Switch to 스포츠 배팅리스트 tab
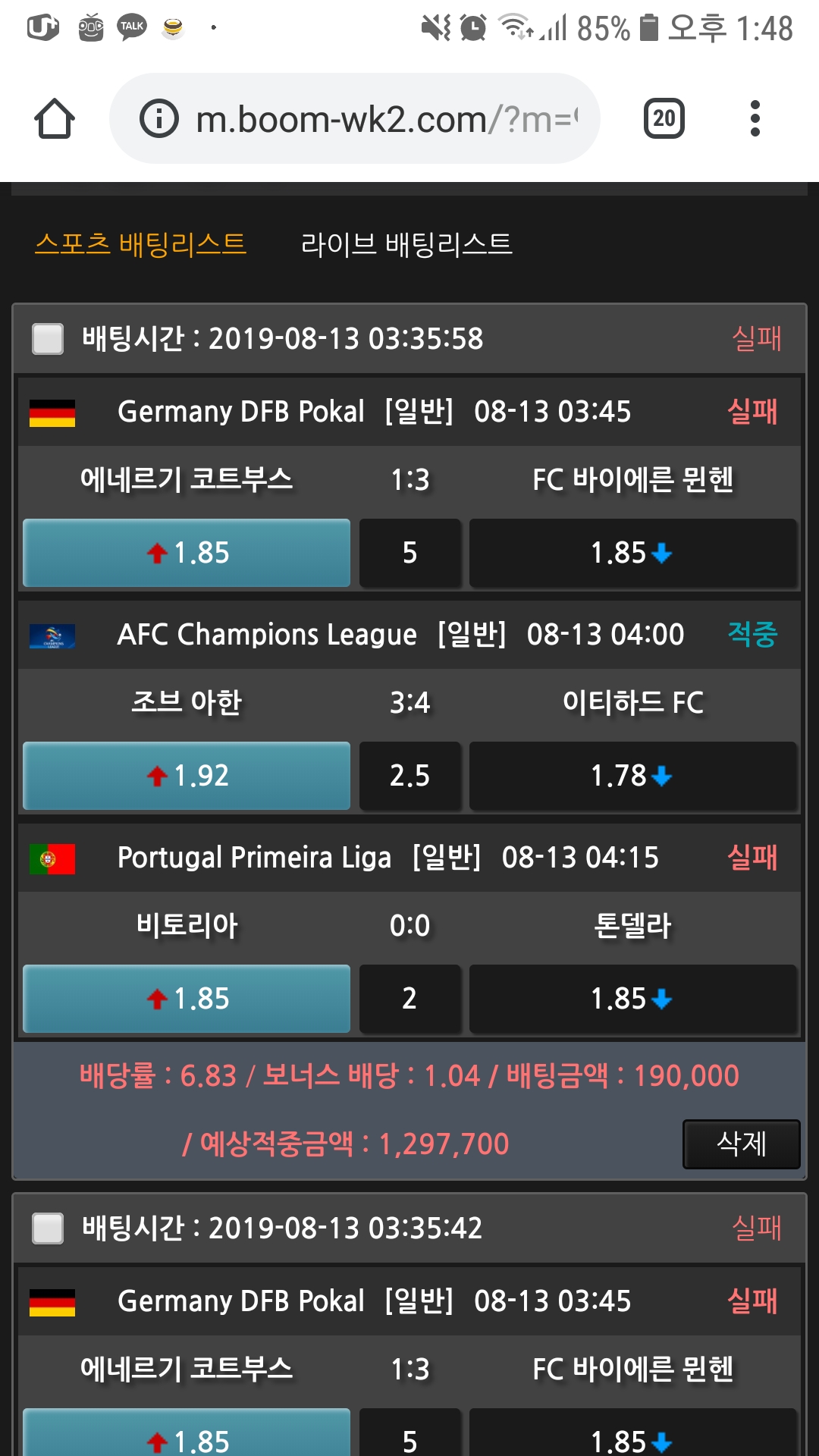 click(140, 244)
